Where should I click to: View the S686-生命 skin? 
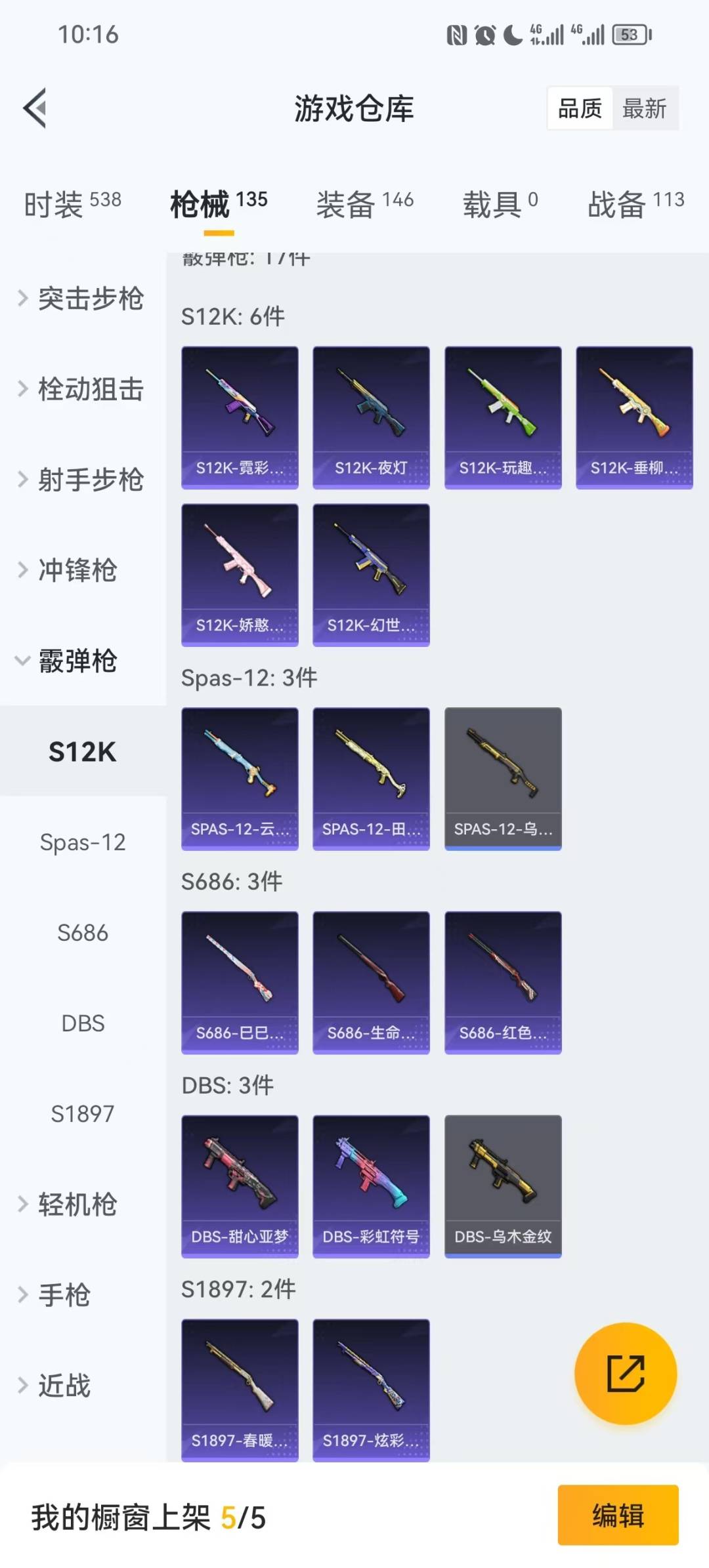point(371,982)
